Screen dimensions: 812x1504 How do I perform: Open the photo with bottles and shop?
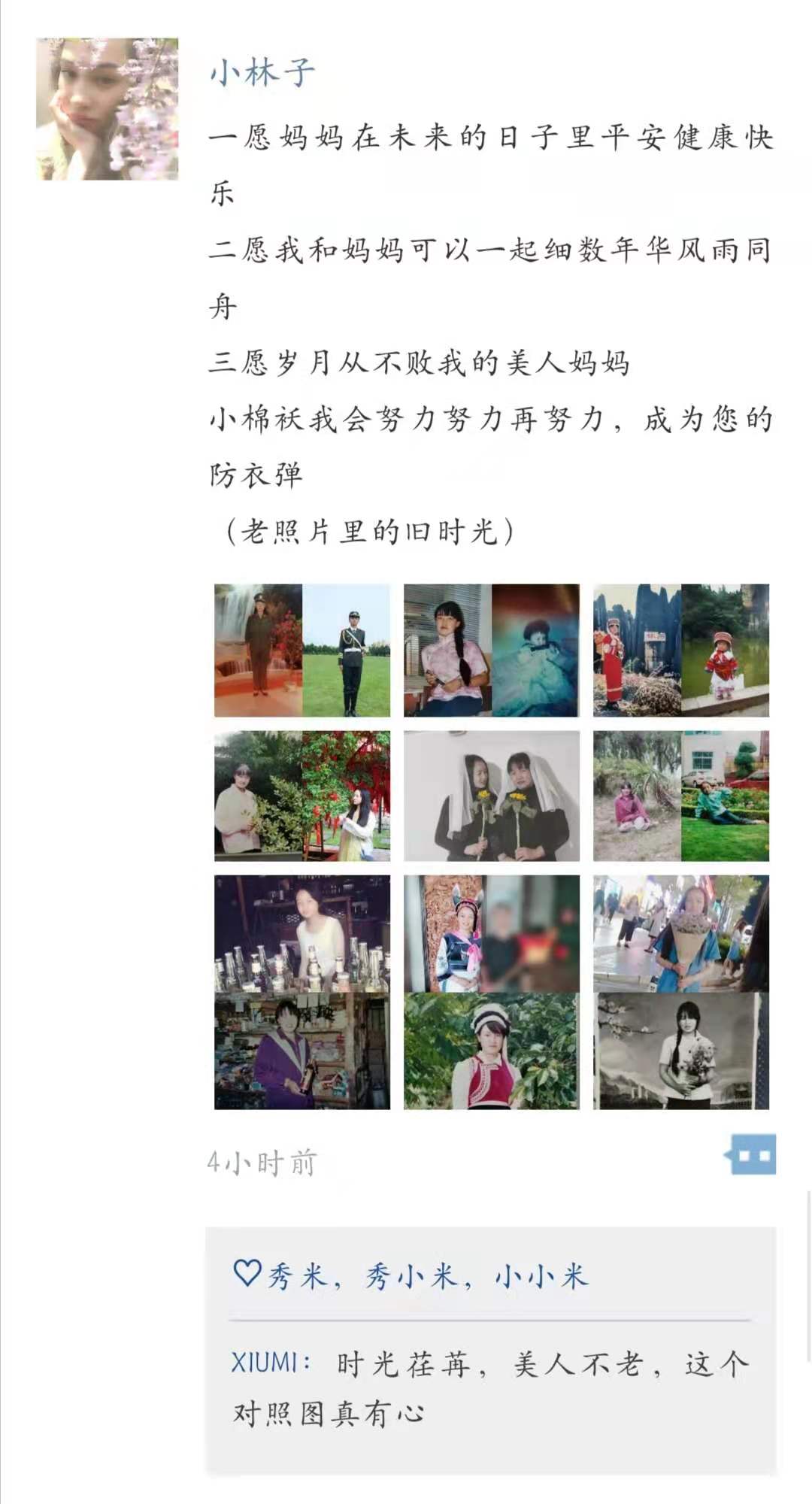[302, 992]
